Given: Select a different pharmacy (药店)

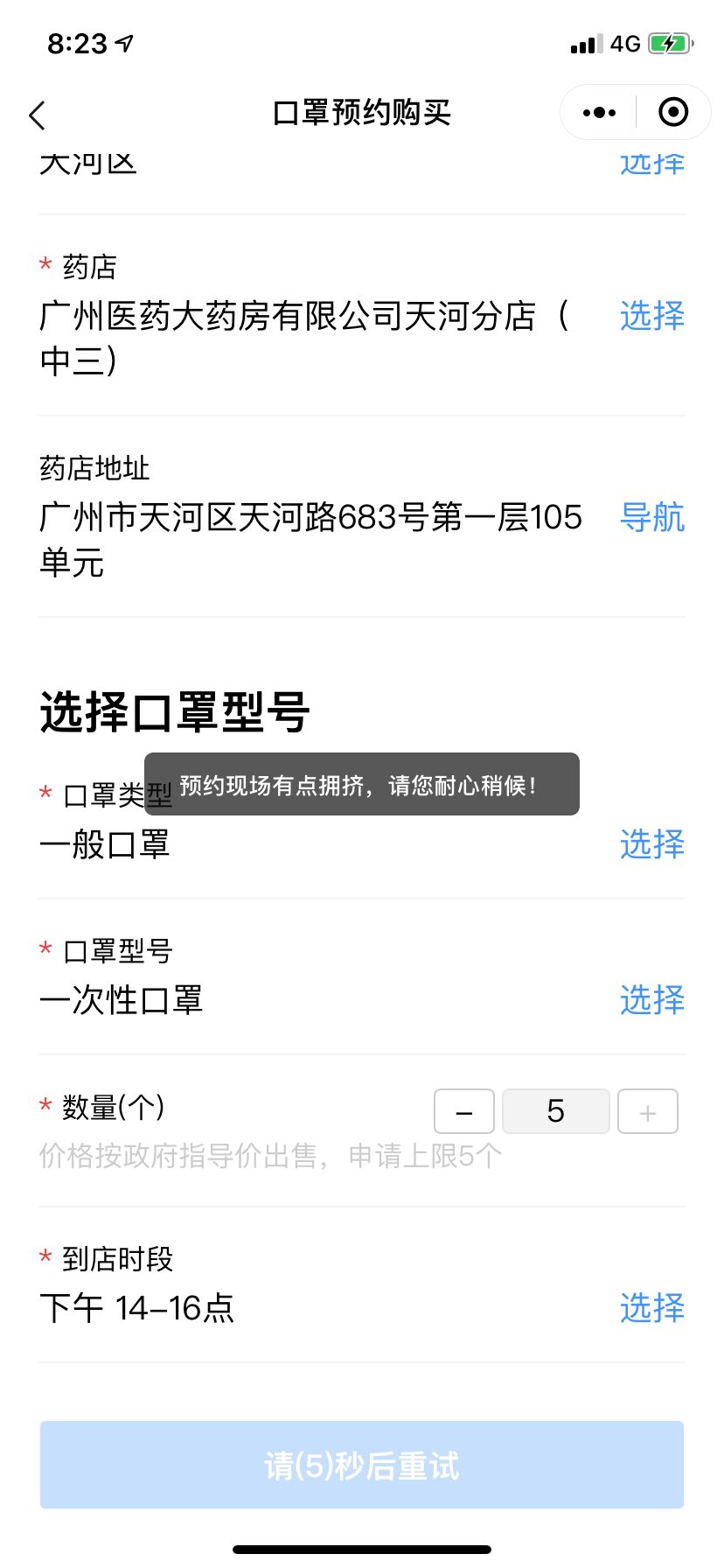Looking at the screenshot, I should pos(651,316).
